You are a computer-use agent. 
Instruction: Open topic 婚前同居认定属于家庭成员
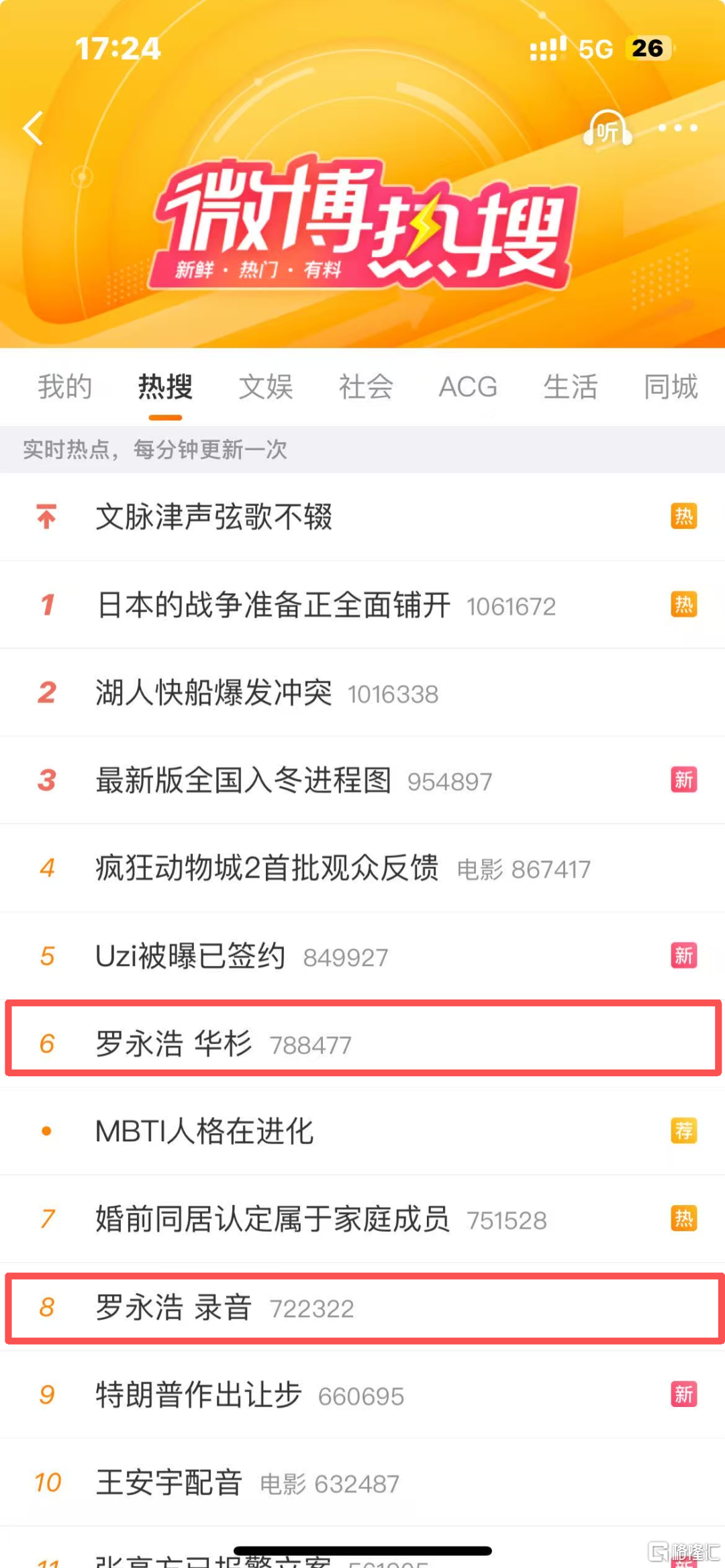[x=273, y=1219]
